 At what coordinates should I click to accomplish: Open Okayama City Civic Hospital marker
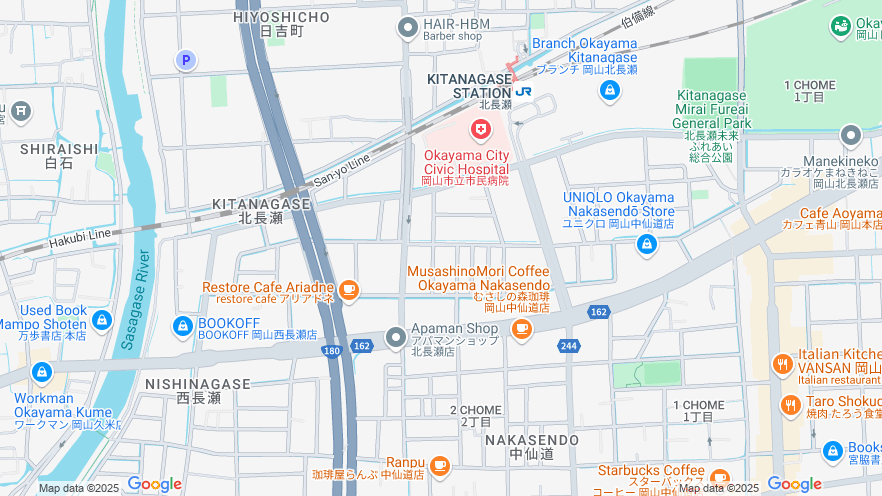coord(481,129)
